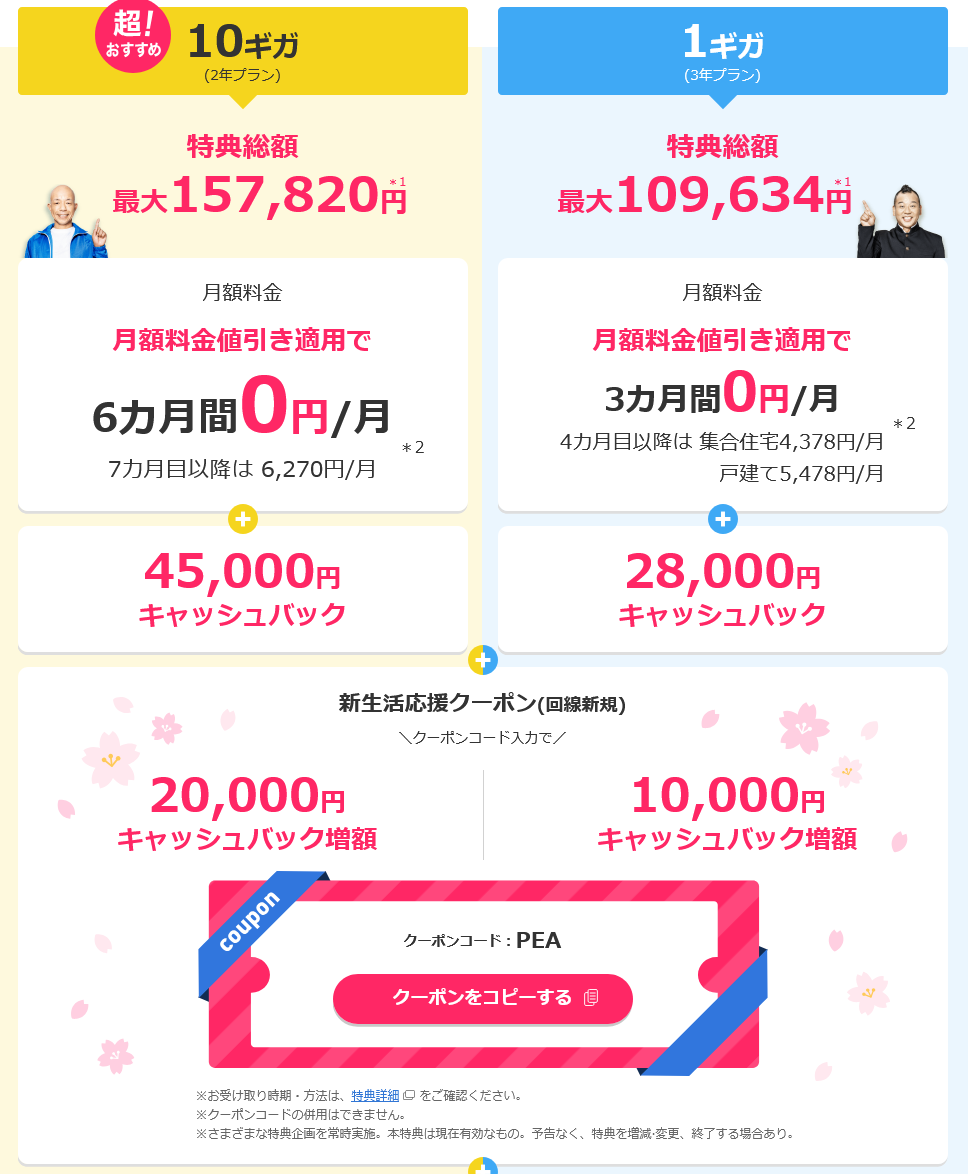
Task: Copy the PEA coupon code
Action: pos(483,998)
